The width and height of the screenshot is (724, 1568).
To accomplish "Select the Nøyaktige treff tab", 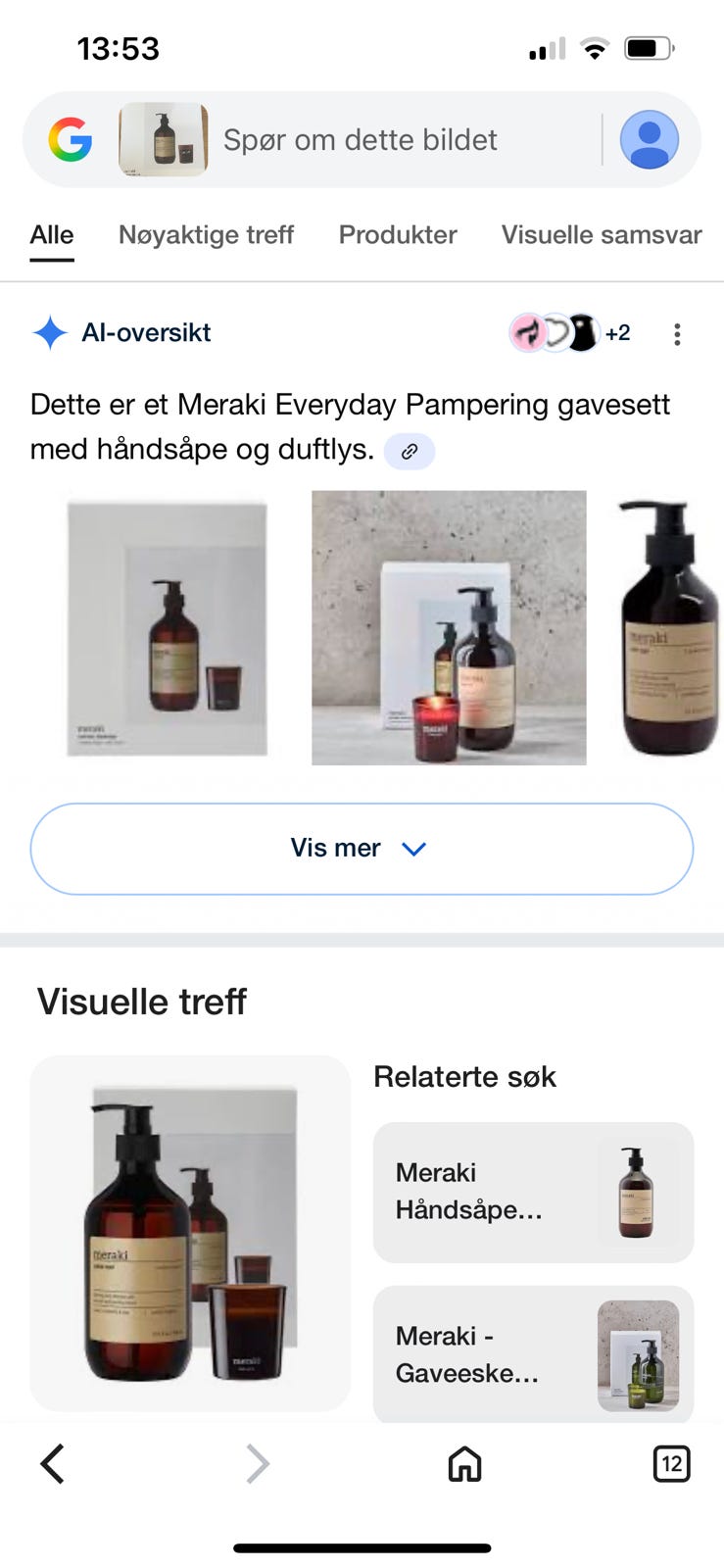I will click(206, 235).
